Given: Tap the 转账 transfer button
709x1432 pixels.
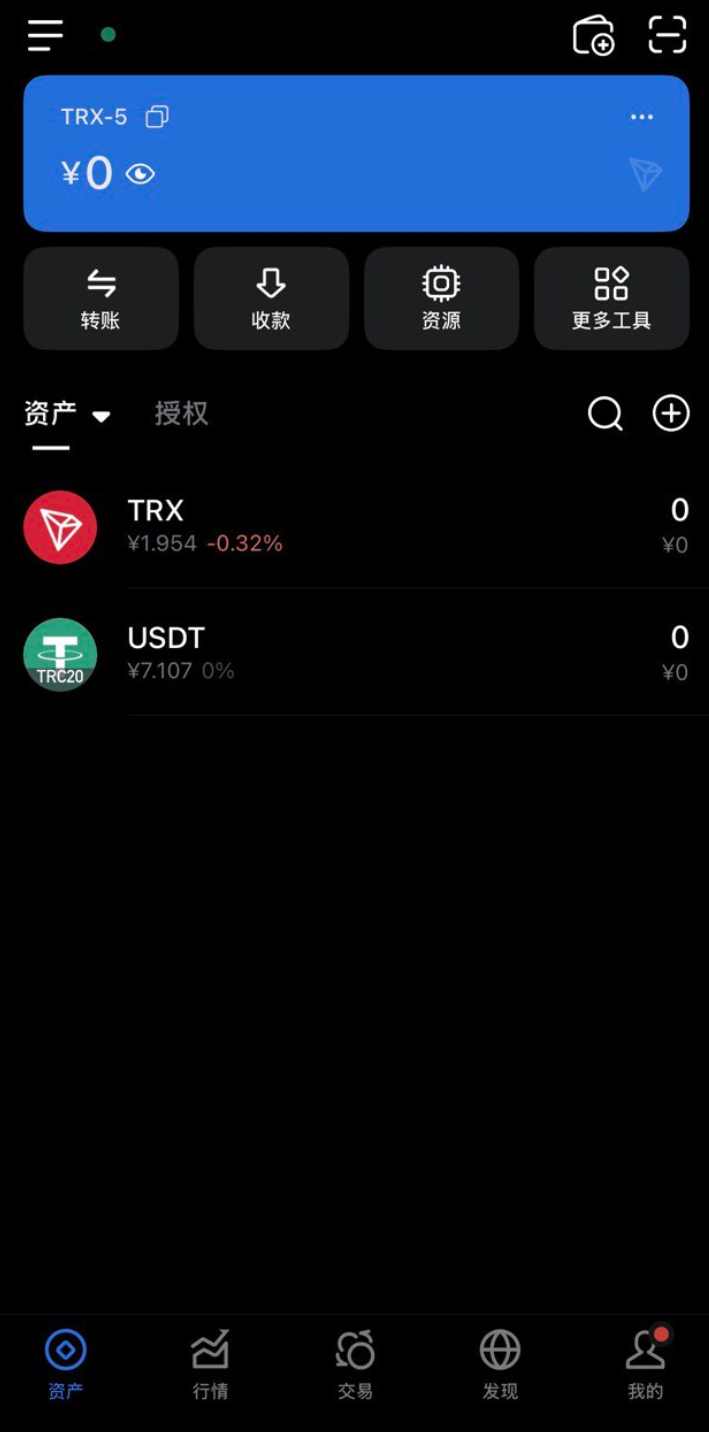Looking at the screenshot, I should [x=101, y=298].
